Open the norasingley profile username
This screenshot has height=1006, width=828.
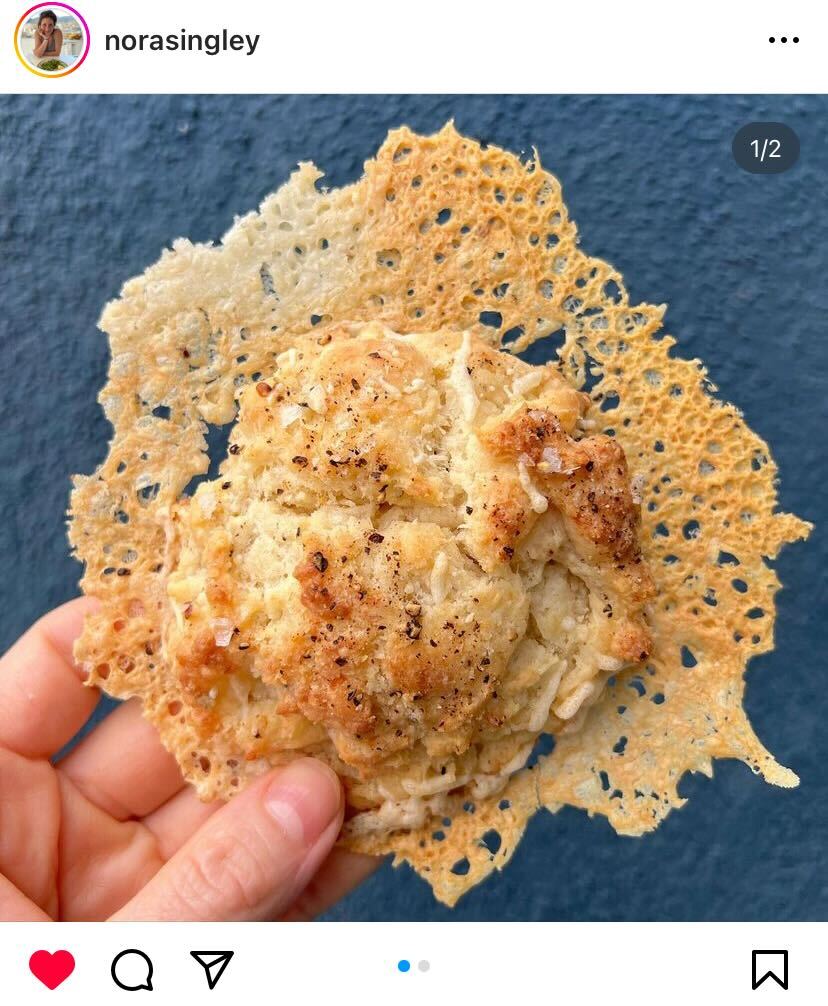[x=182, y=41]
